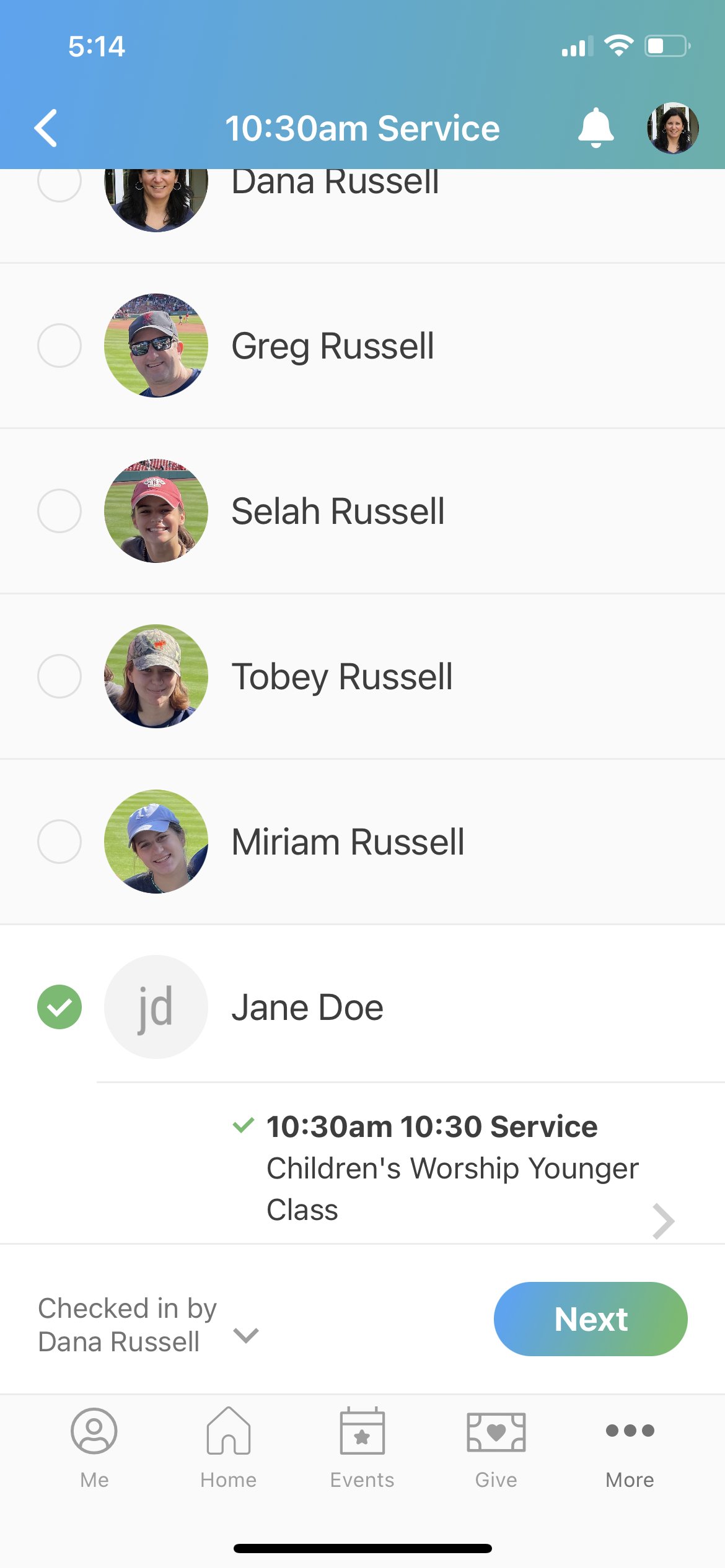The width and height of the screenshot is (725, 1568).
Task: Go back from 10:30am Service
Action: 46,128
